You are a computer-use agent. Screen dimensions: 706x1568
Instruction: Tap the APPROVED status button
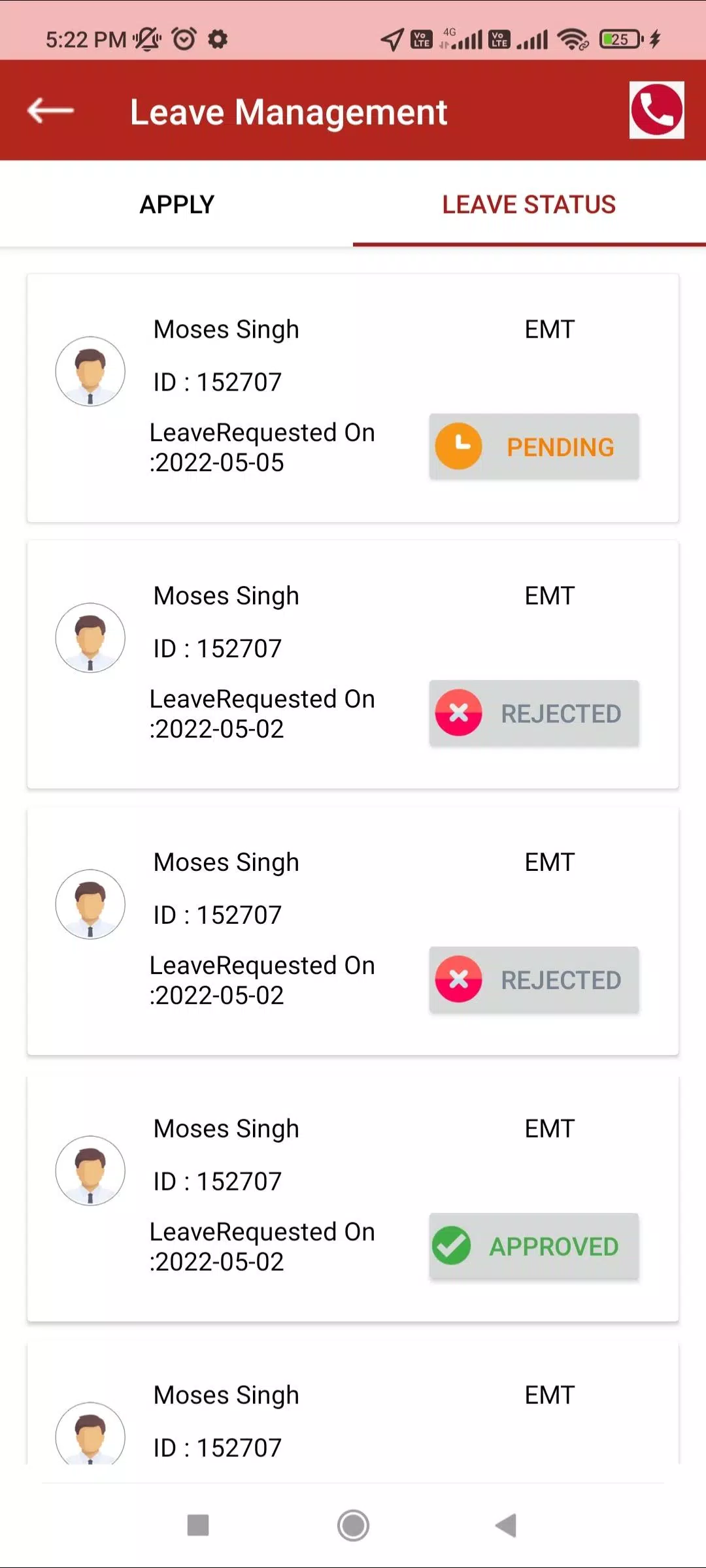click(x=534, y=1247)
